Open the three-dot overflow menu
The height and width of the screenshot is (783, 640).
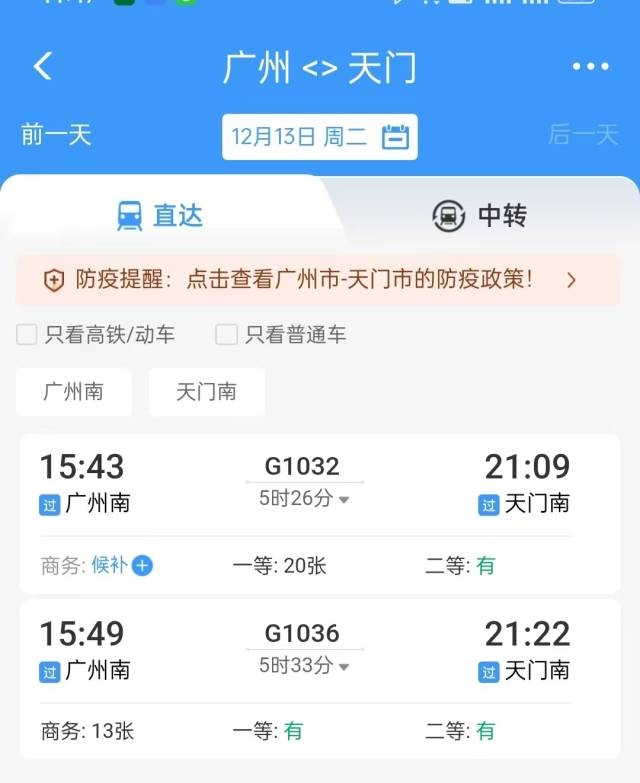point(590,67)
